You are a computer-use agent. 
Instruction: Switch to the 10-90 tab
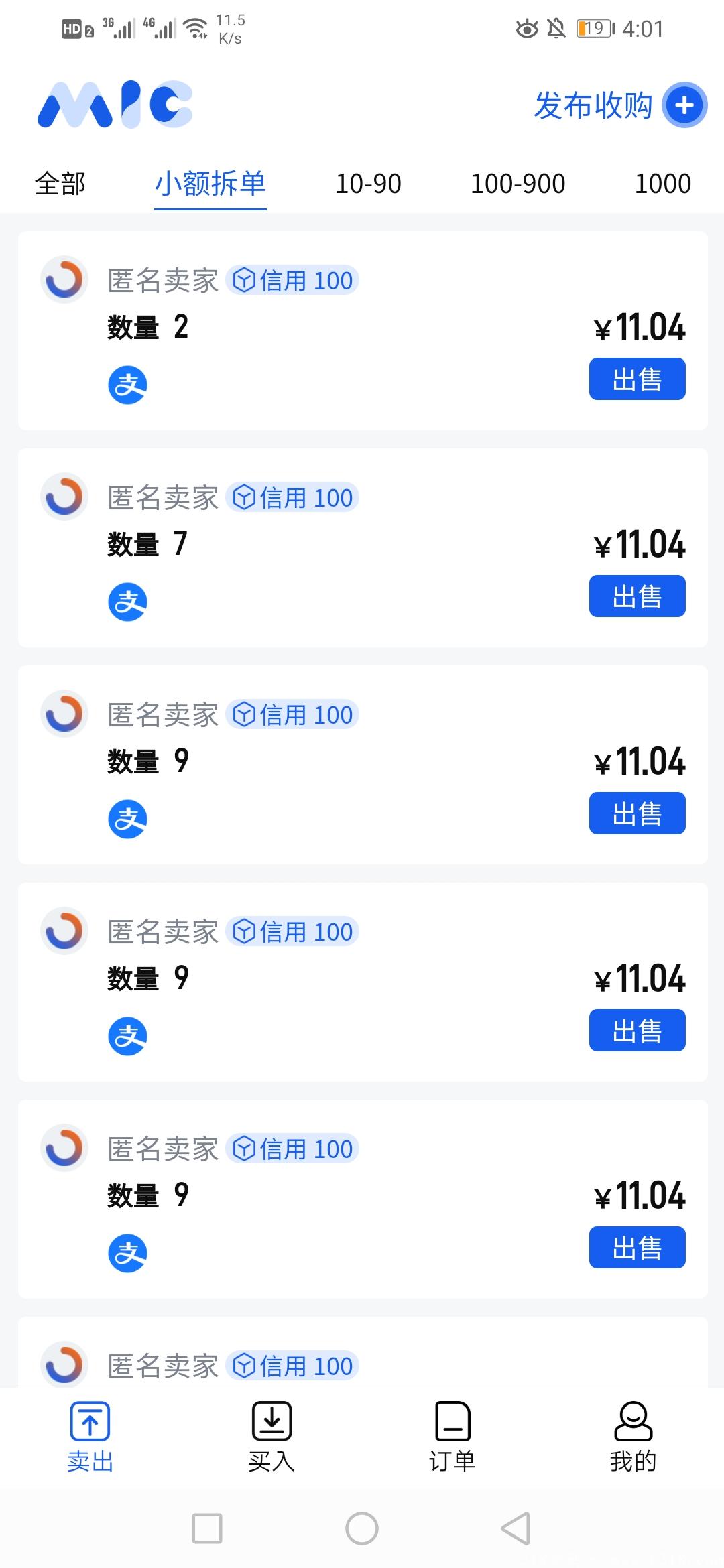[x=367, y=183]
